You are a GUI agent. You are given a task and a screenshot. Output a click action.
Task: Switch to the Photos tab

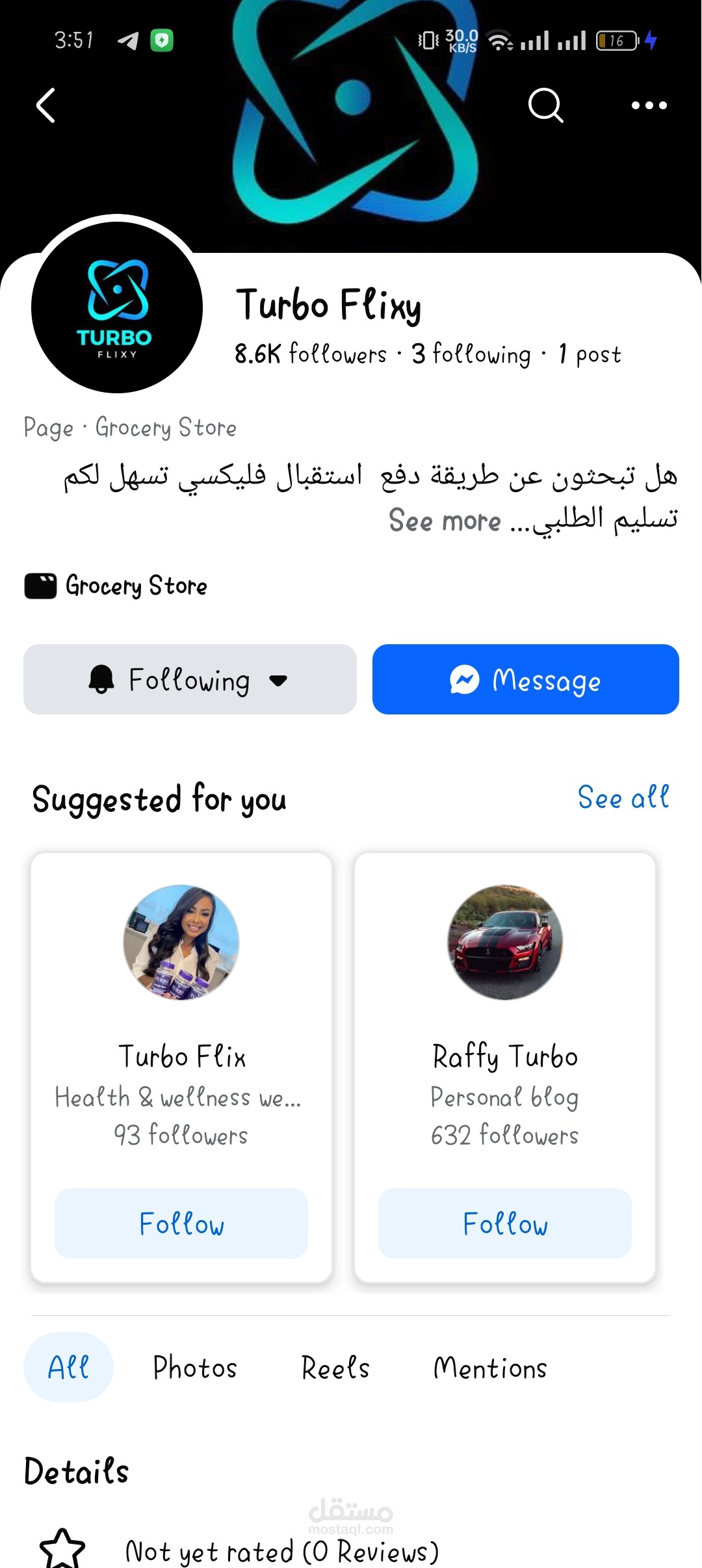coord(195,1367)
